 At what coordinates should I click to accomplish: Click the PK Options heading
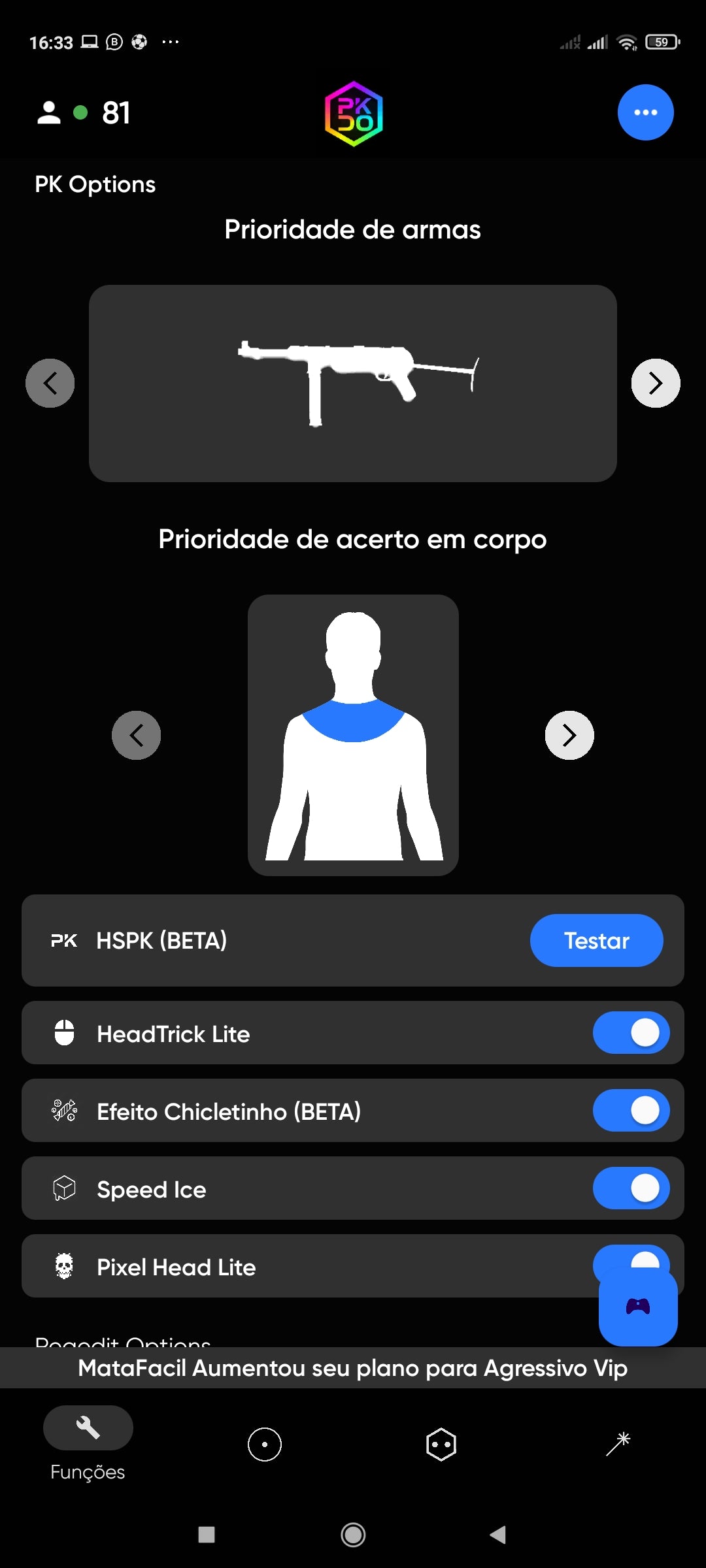pos(95,184)
